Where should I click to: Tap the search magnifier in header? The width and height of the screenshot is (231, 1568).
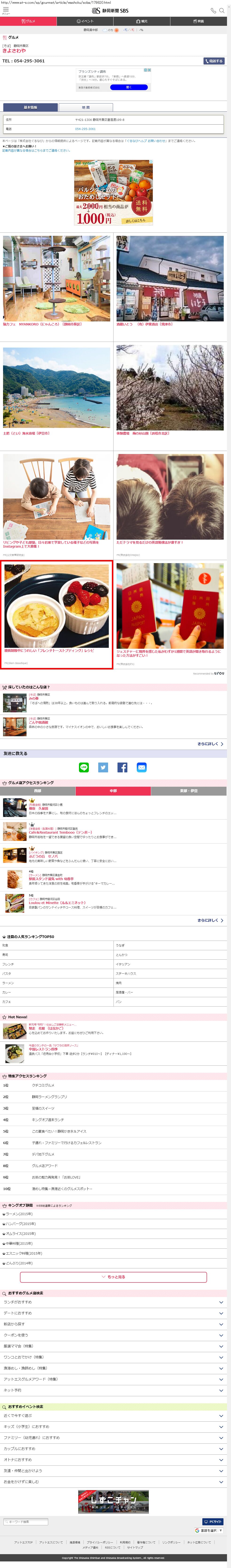(x=222, y=10)
